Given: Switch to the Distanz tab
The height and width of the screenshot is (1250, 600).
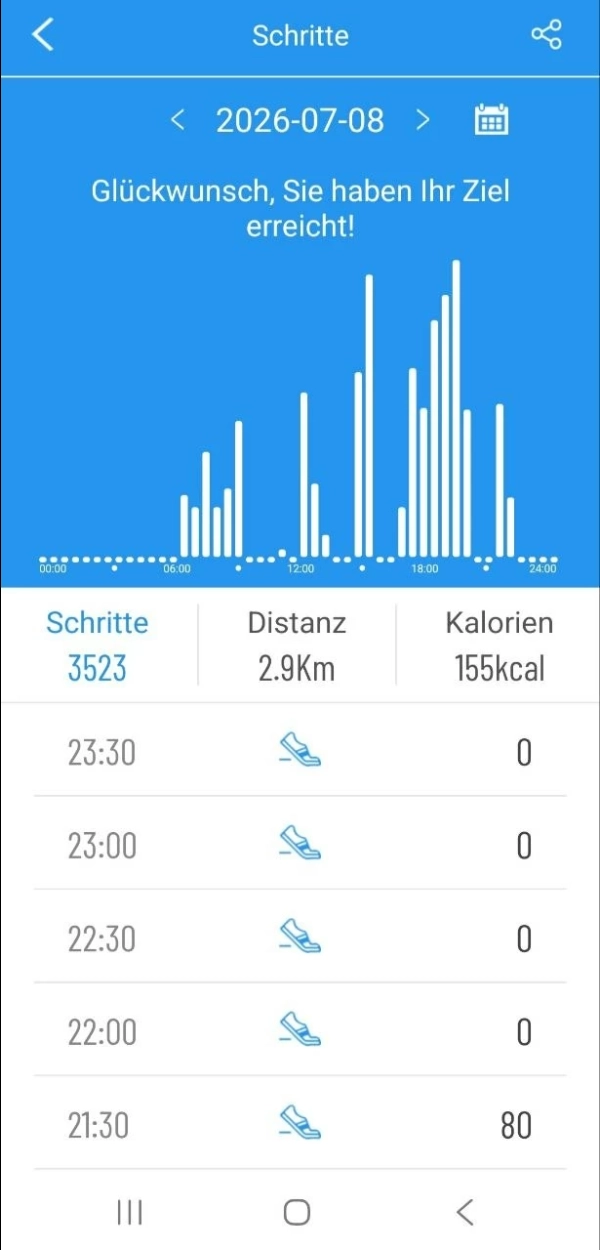Looking at the screenshot, I should point(297,645).
